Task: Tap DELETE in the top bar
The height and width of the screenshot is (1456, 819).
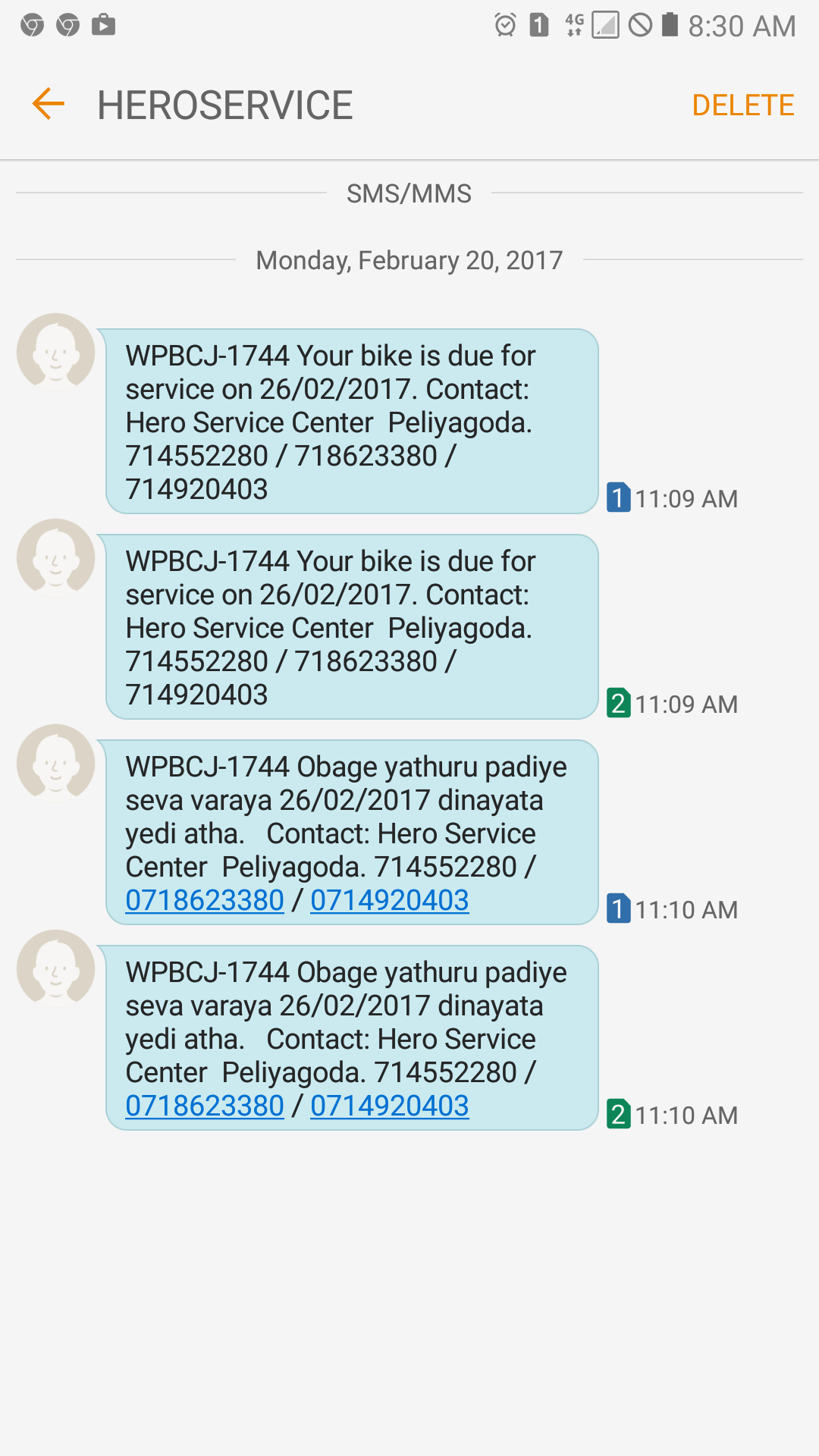Action: [743, 105]
